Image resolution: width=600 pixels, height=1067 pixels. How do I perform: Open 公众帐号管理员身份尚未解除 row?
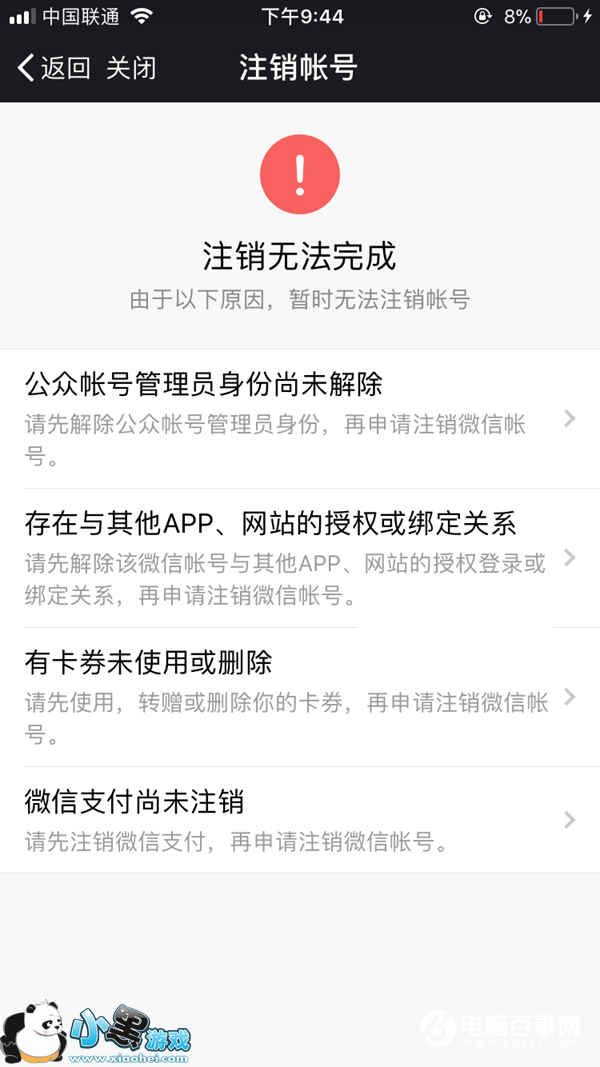coord(300,419)
